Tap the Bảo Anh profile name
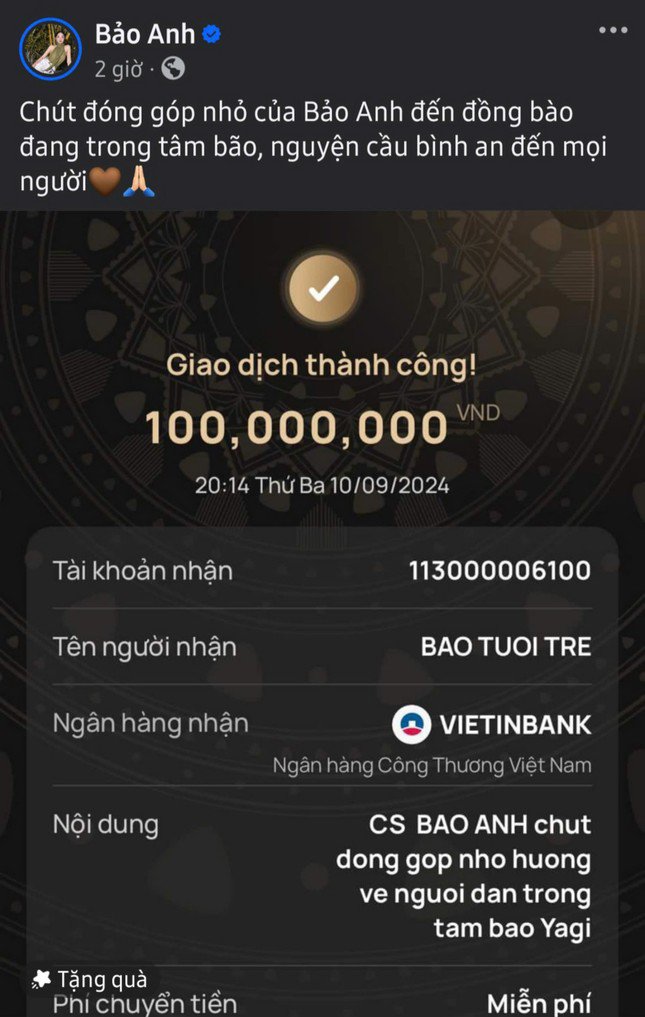Image resolution: width=645 pixels, height=1017 pixels. coord(144,34)
